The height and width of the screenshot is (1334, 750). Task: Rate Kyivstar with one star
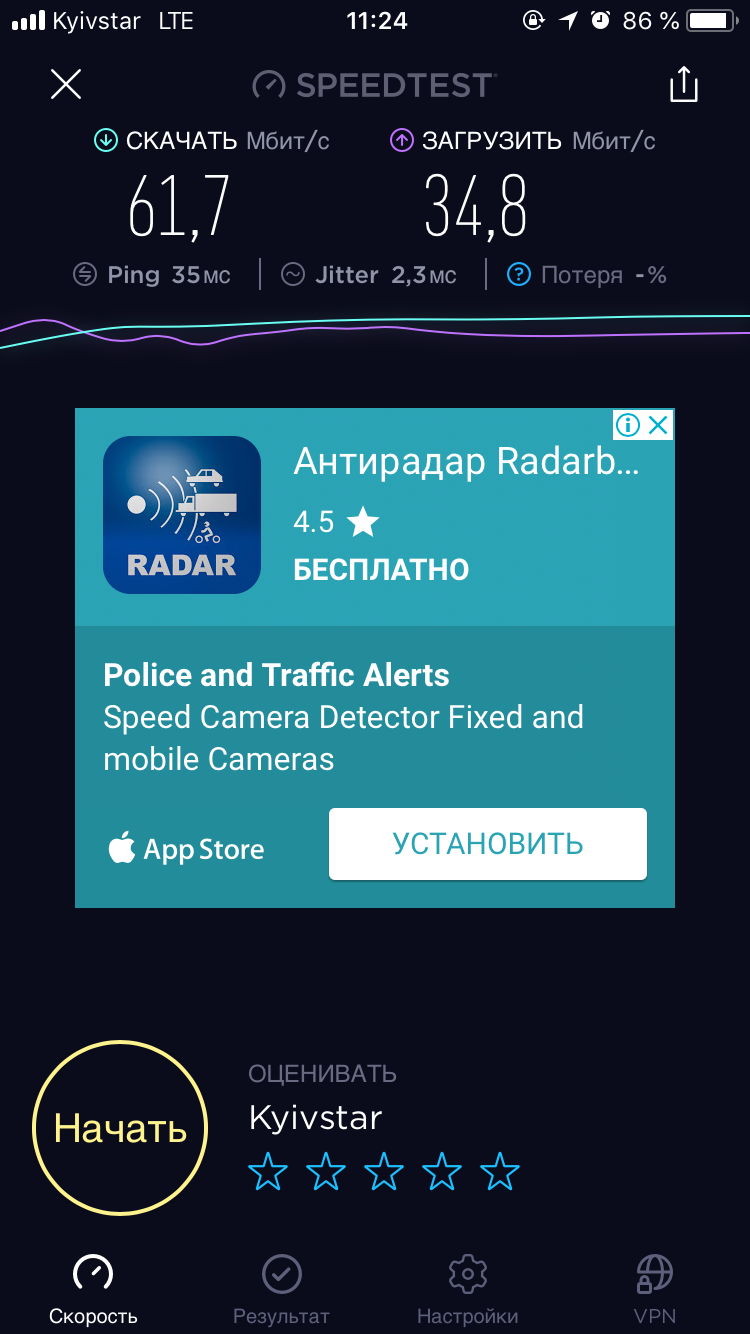(x=268, y=1172)
